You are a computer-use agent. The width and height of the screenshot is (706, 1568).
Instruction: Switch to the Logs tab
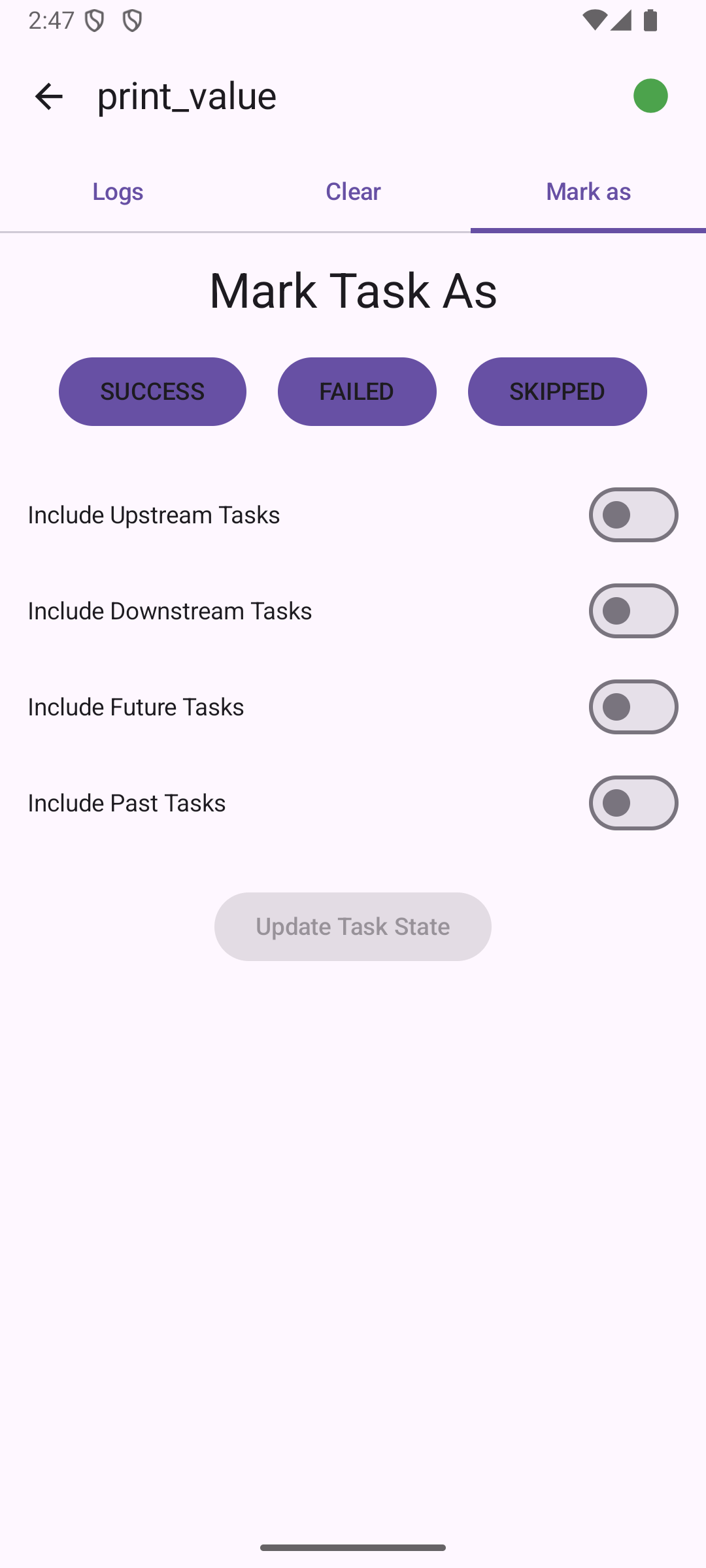click(x=118, y=191)
